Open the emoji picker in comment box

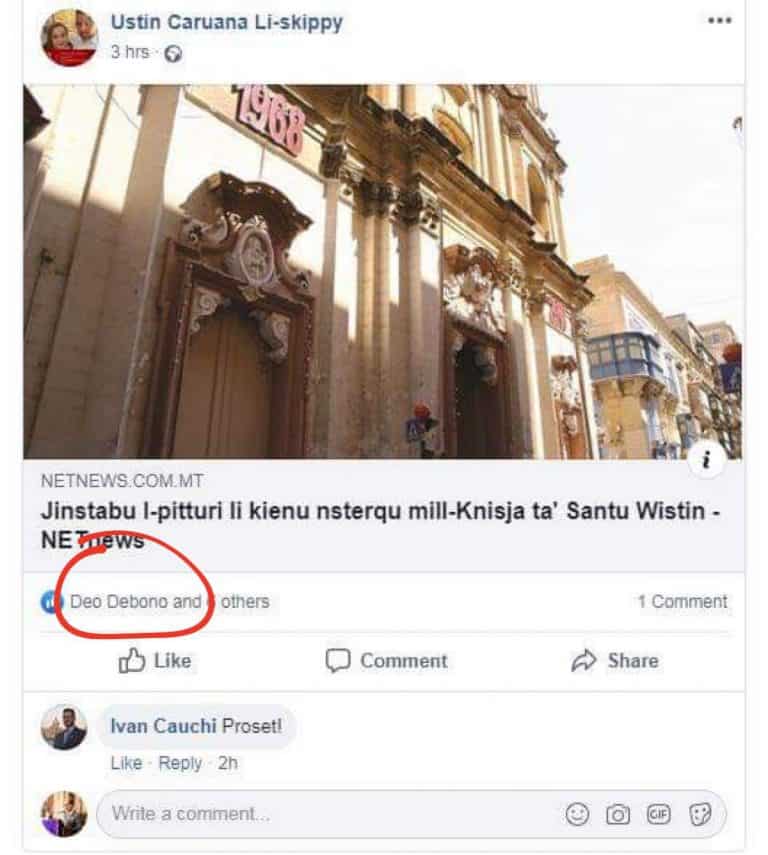coord(577,814)
